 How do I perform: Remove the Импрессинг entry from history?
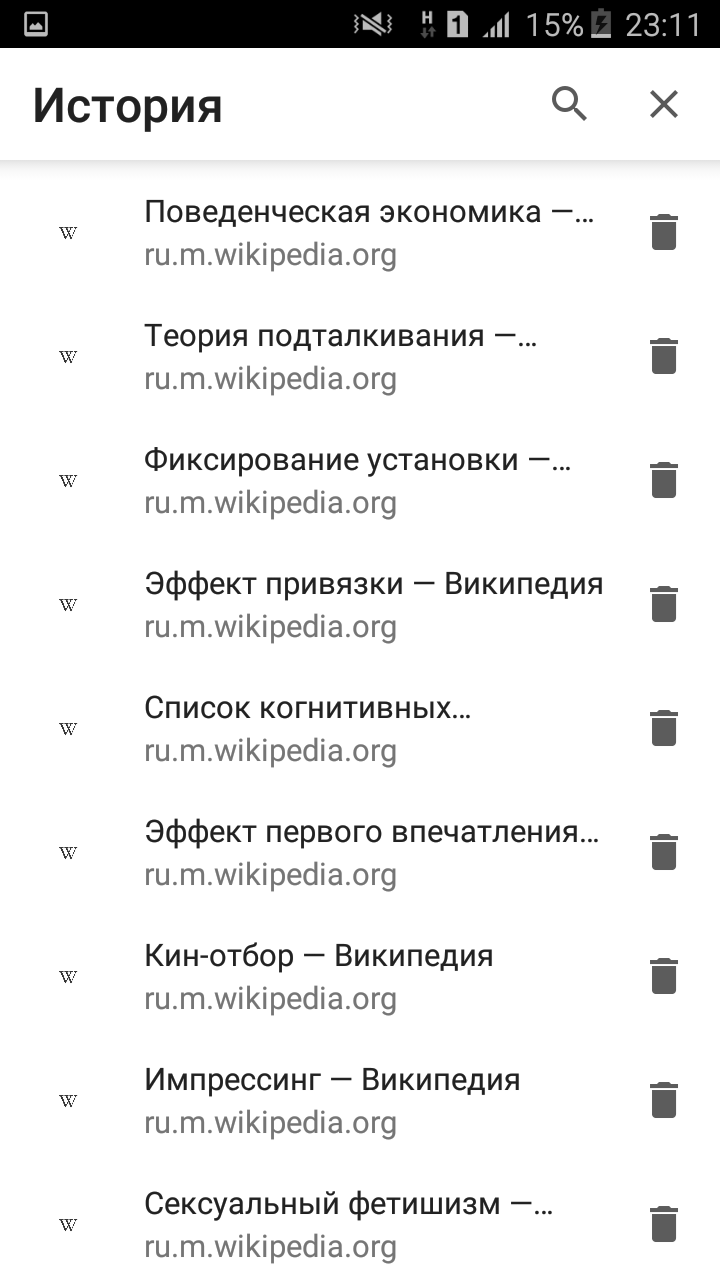pyautogui.click(x=664, y=1100)
